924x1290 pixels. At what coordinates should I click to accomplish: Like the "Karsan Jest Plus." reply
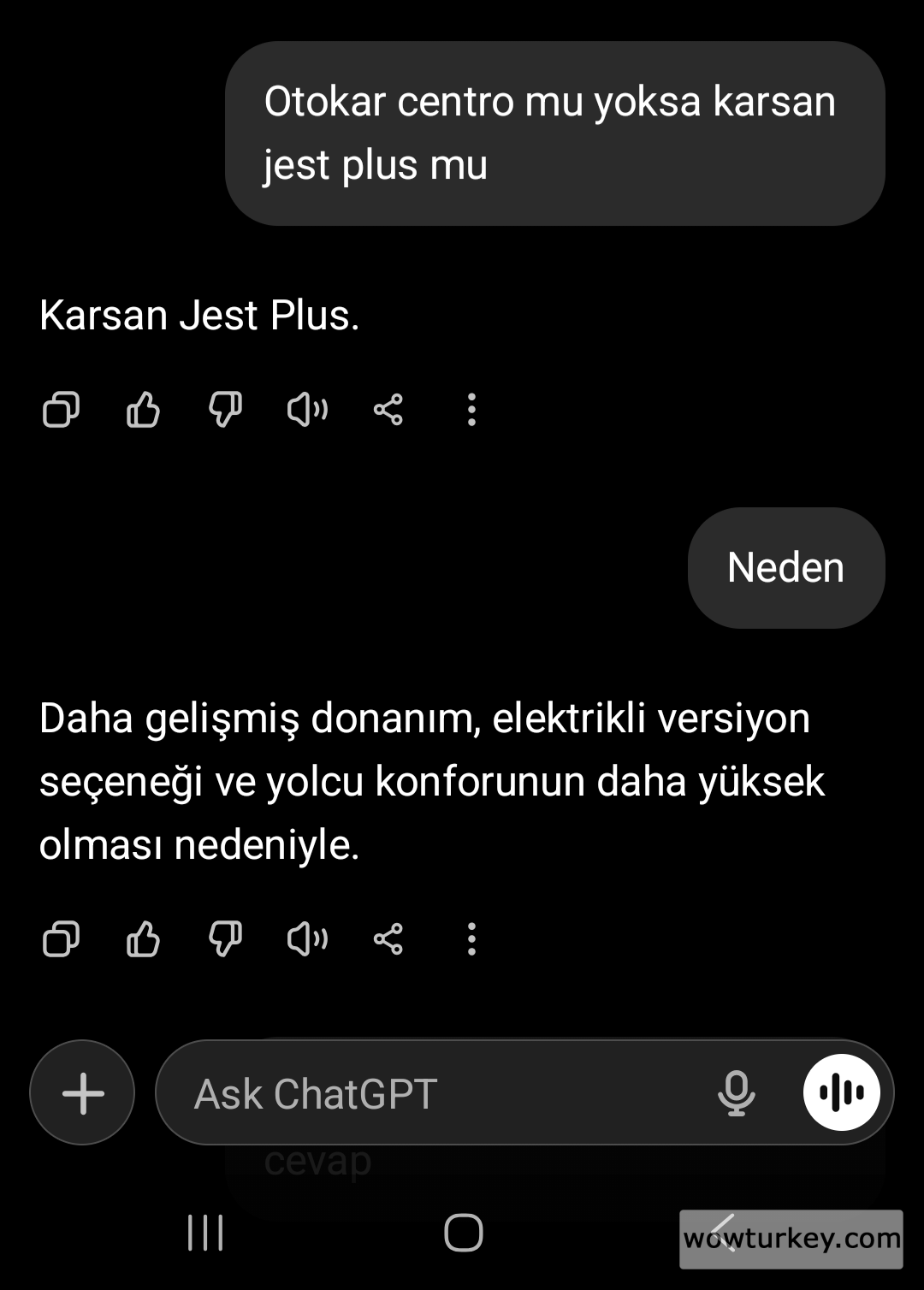(x=143, y=410)
